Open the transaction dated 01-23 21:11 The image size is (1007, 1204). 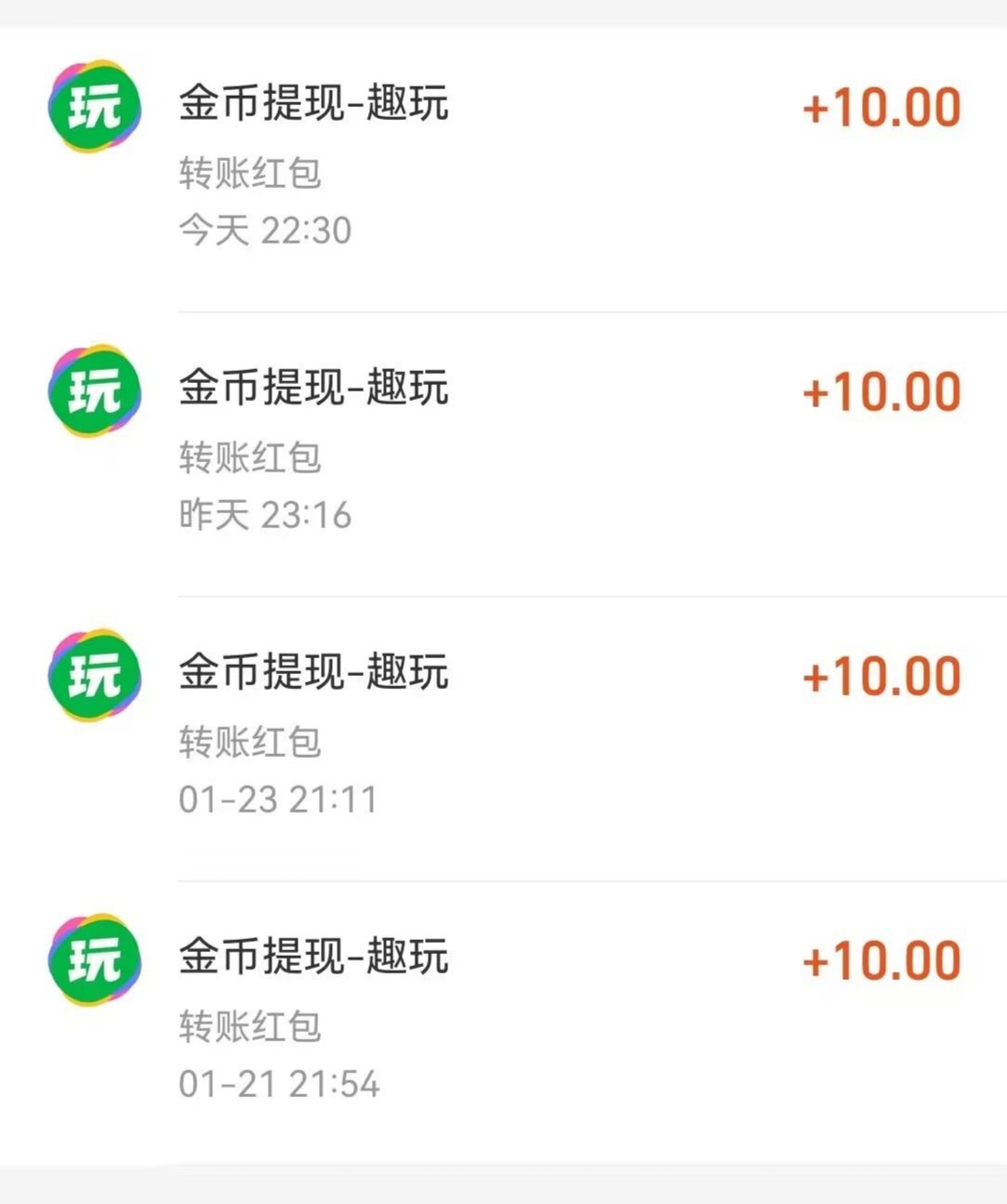[x=502, y=736]
